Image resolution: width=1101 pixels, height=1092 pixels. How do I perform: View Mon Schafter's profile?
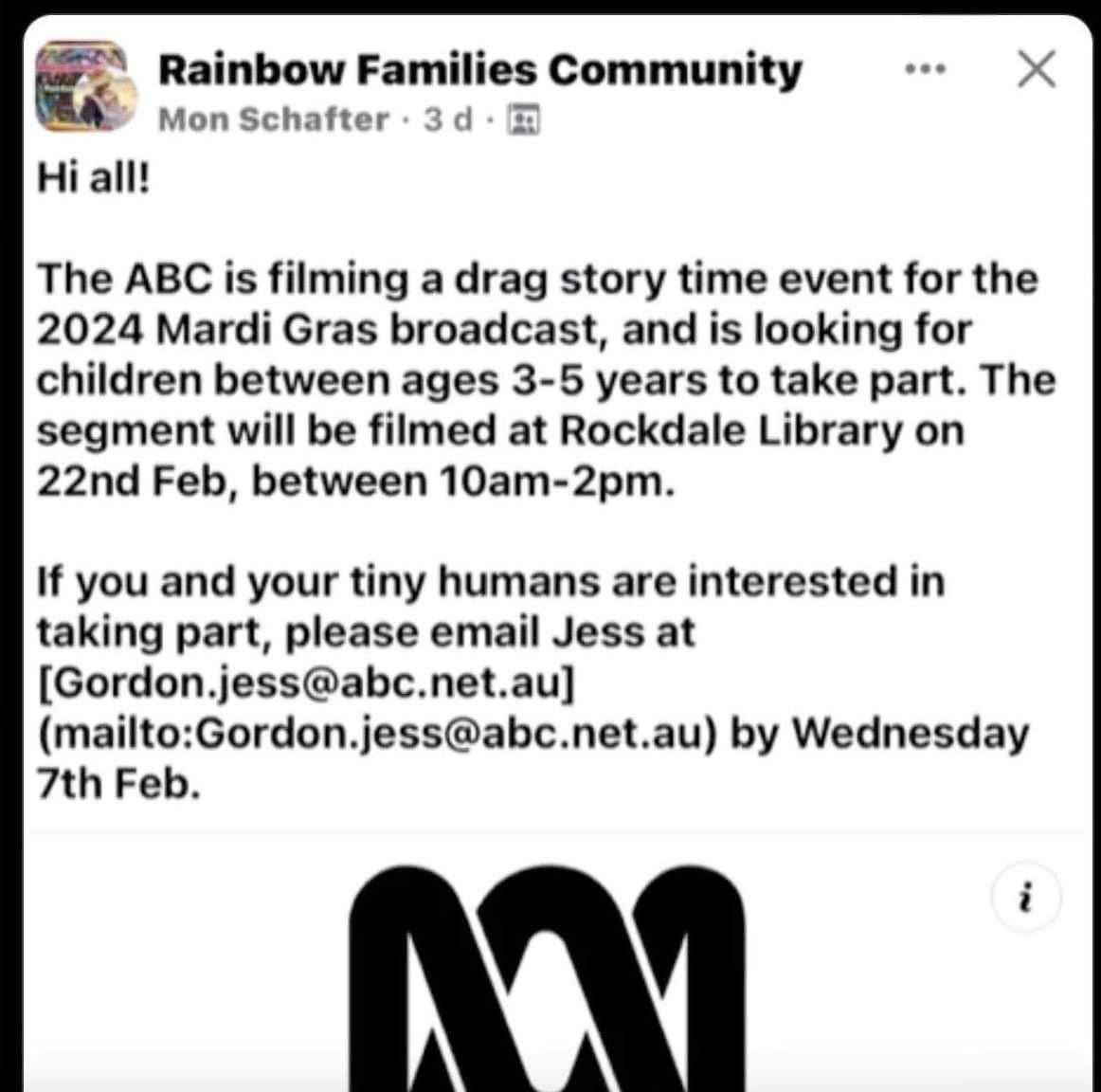273,119
